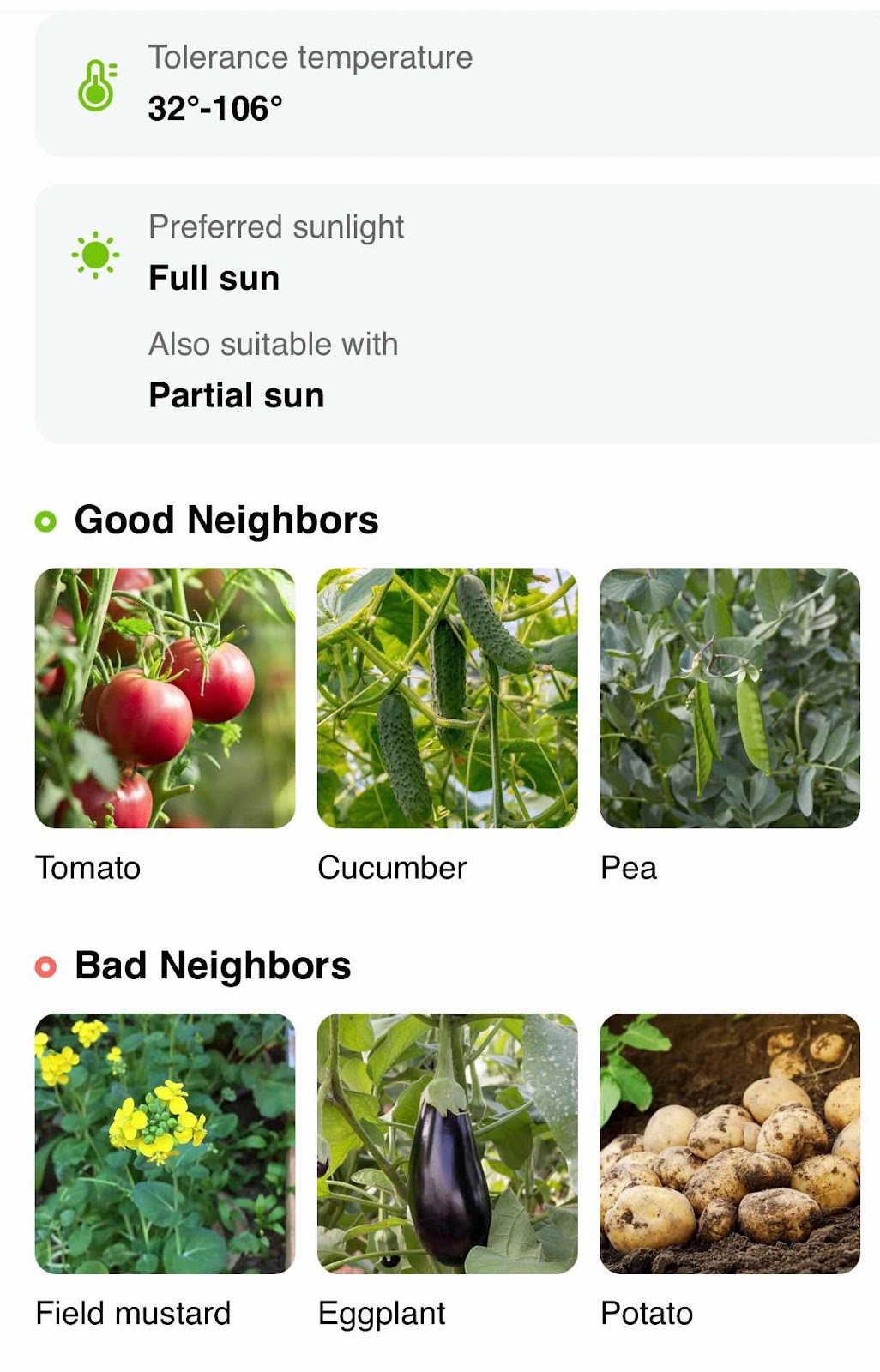
Task: Open the Tomato good neighbor card
Action: pyautogui.click(x=165, y=698)
